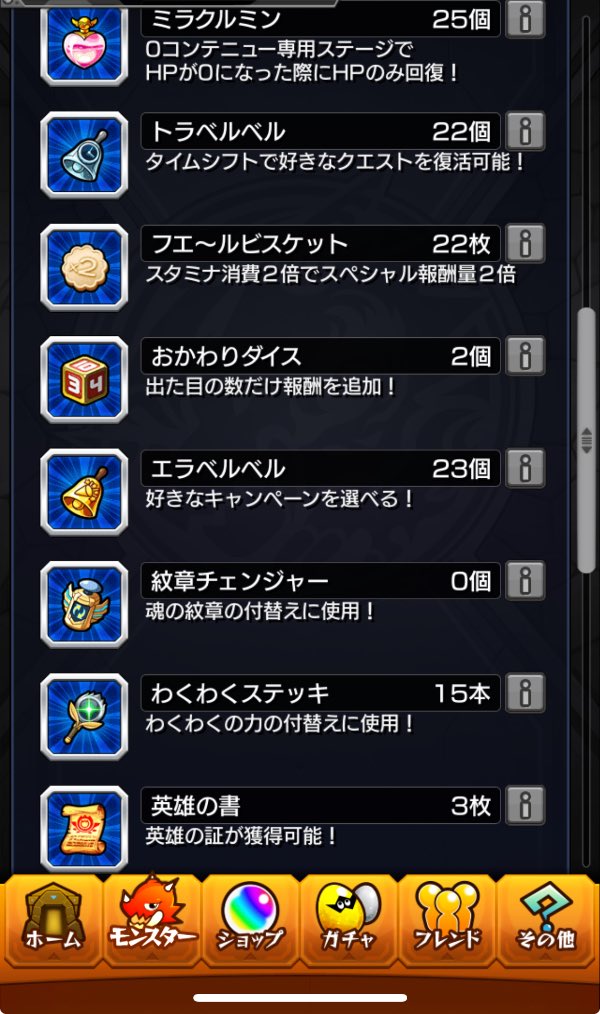The width and height of the screenshot is (600, 1014).
Task: Open the フレンド tab
Action: (x=447, y=925)
